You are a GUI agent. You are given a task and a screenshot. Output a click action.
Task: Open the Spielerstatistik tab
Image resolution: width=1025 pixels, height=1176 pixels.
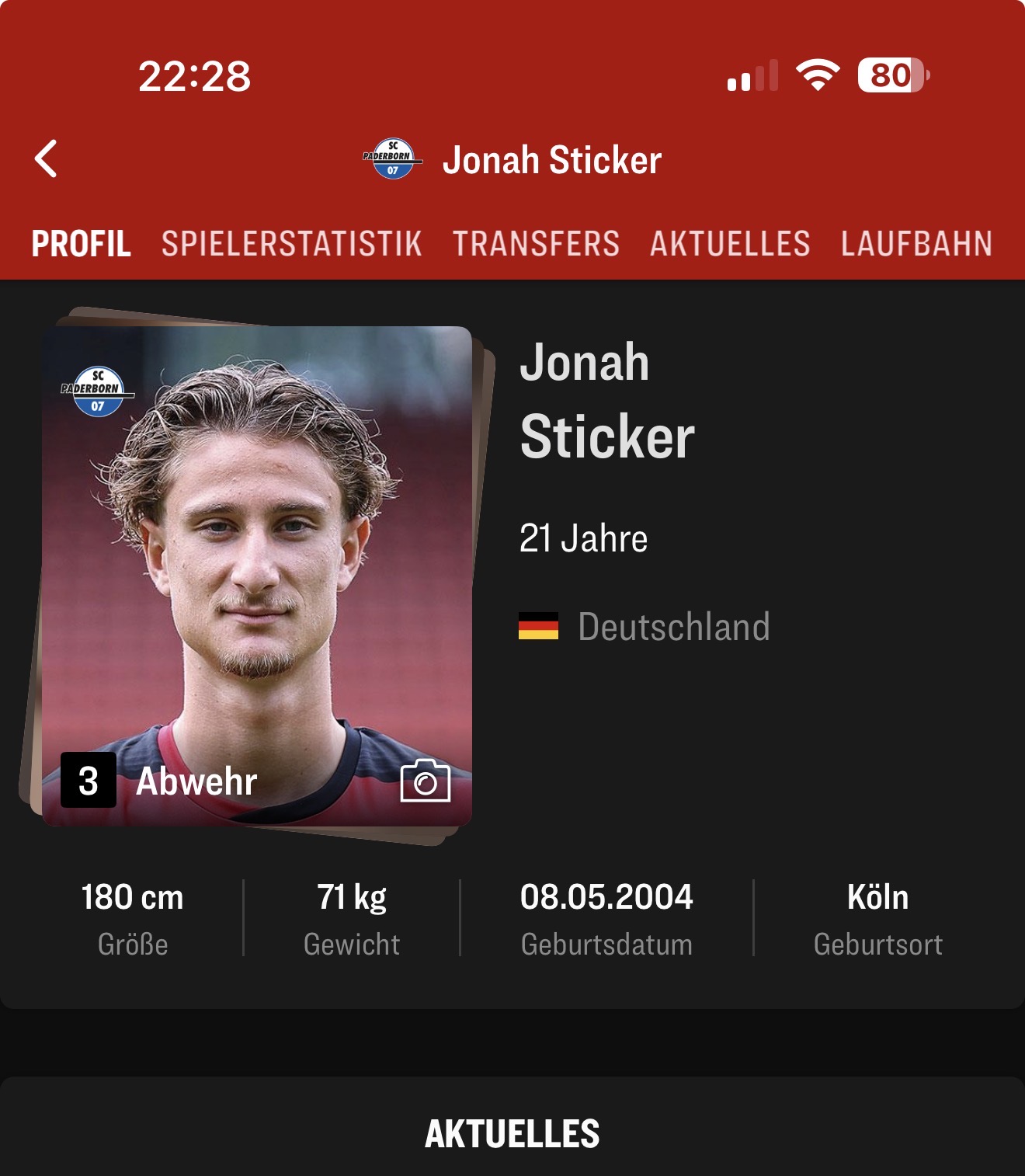pos(291,244)
